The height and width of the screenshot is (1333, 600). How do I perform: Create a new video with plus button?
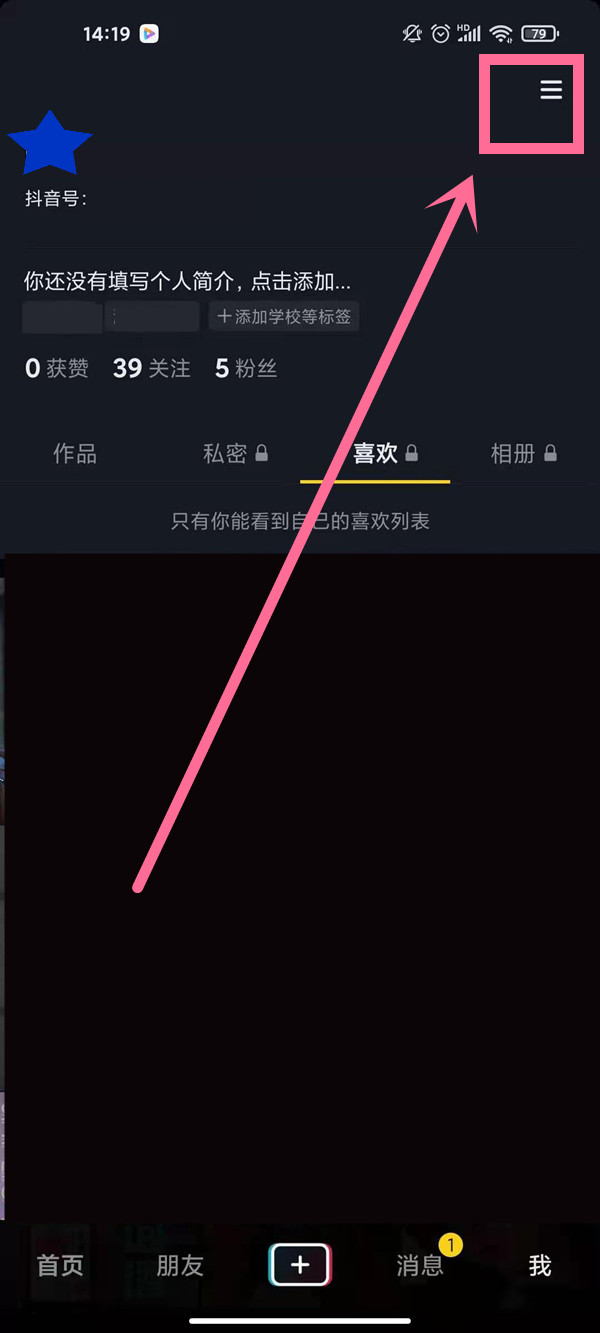coord(300,1266)
